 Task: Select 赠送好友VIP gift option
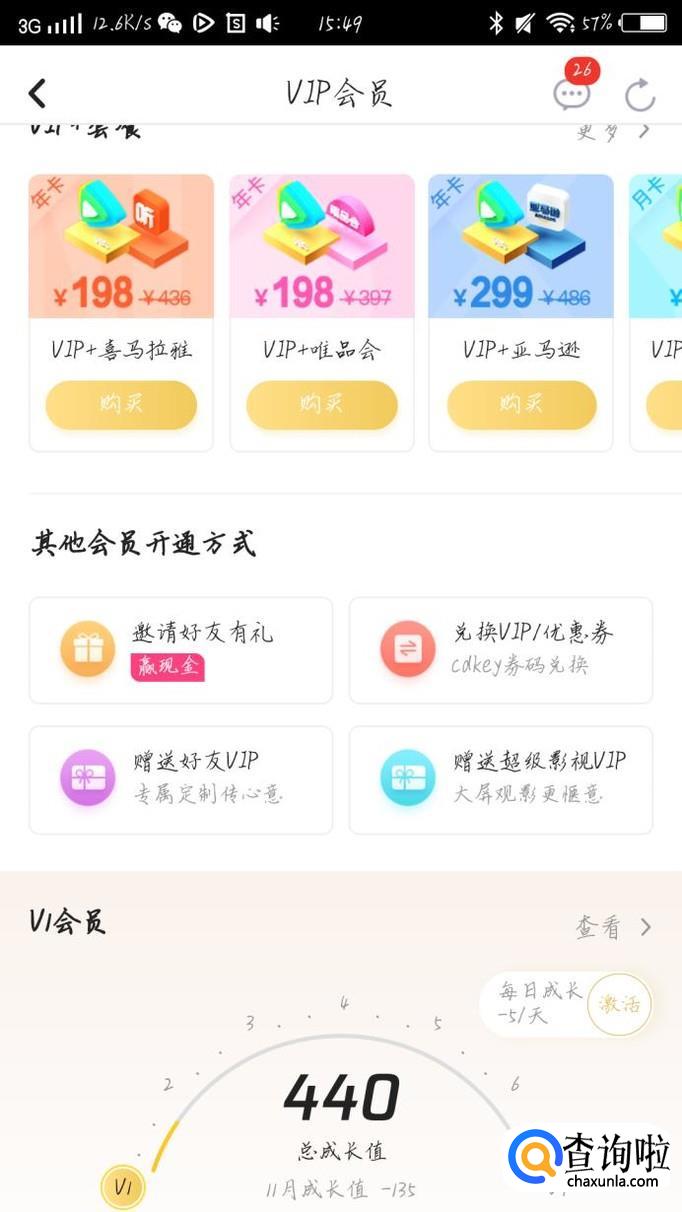click(180, 779)
